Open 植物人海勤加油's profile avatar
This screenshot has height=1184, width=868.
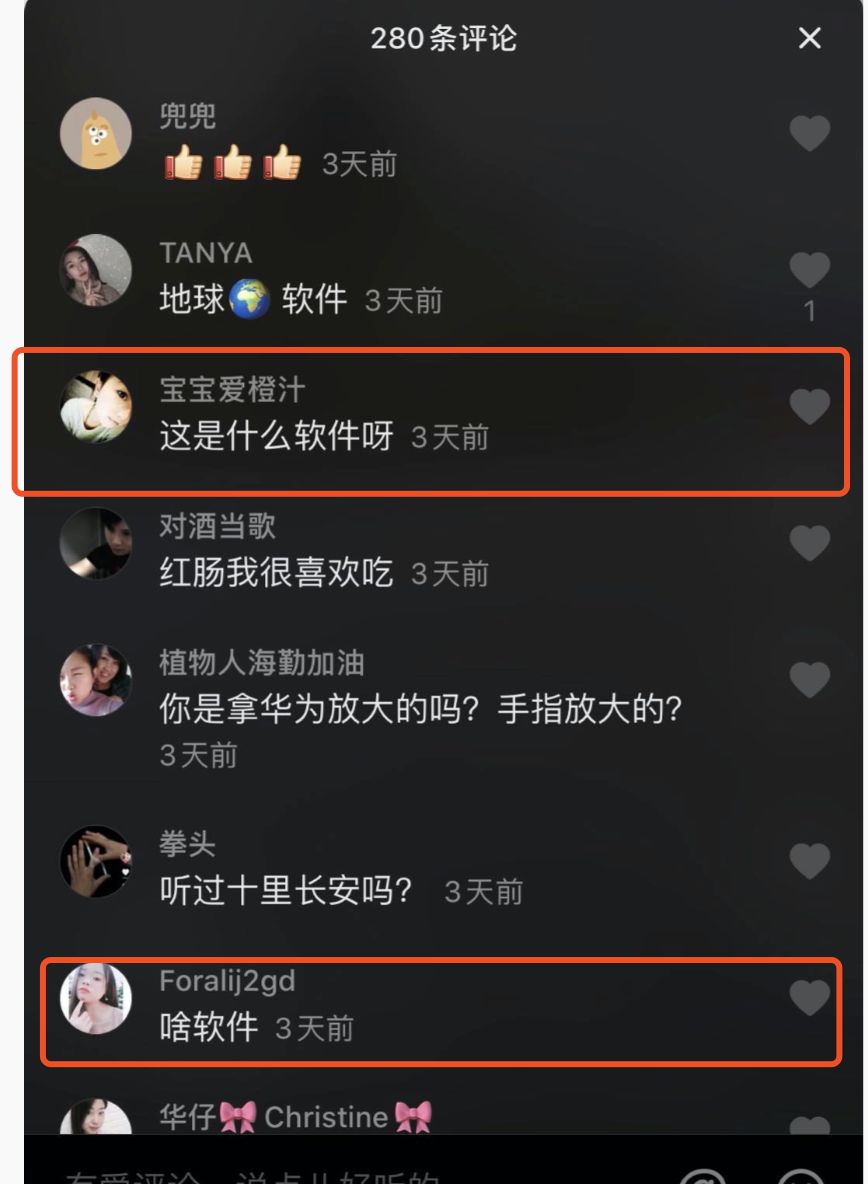point(96,680)
